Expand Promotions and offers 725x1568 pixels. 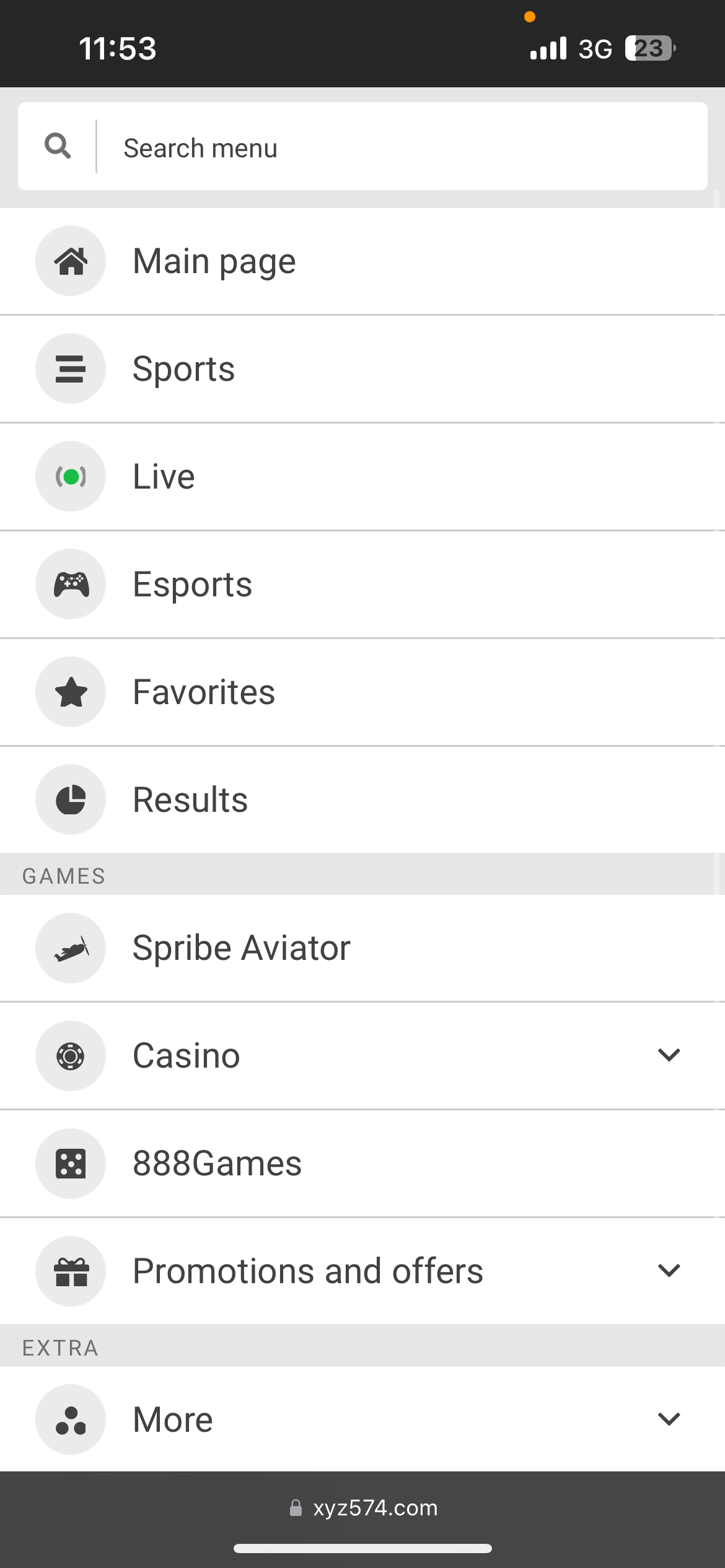(669, 1271)
